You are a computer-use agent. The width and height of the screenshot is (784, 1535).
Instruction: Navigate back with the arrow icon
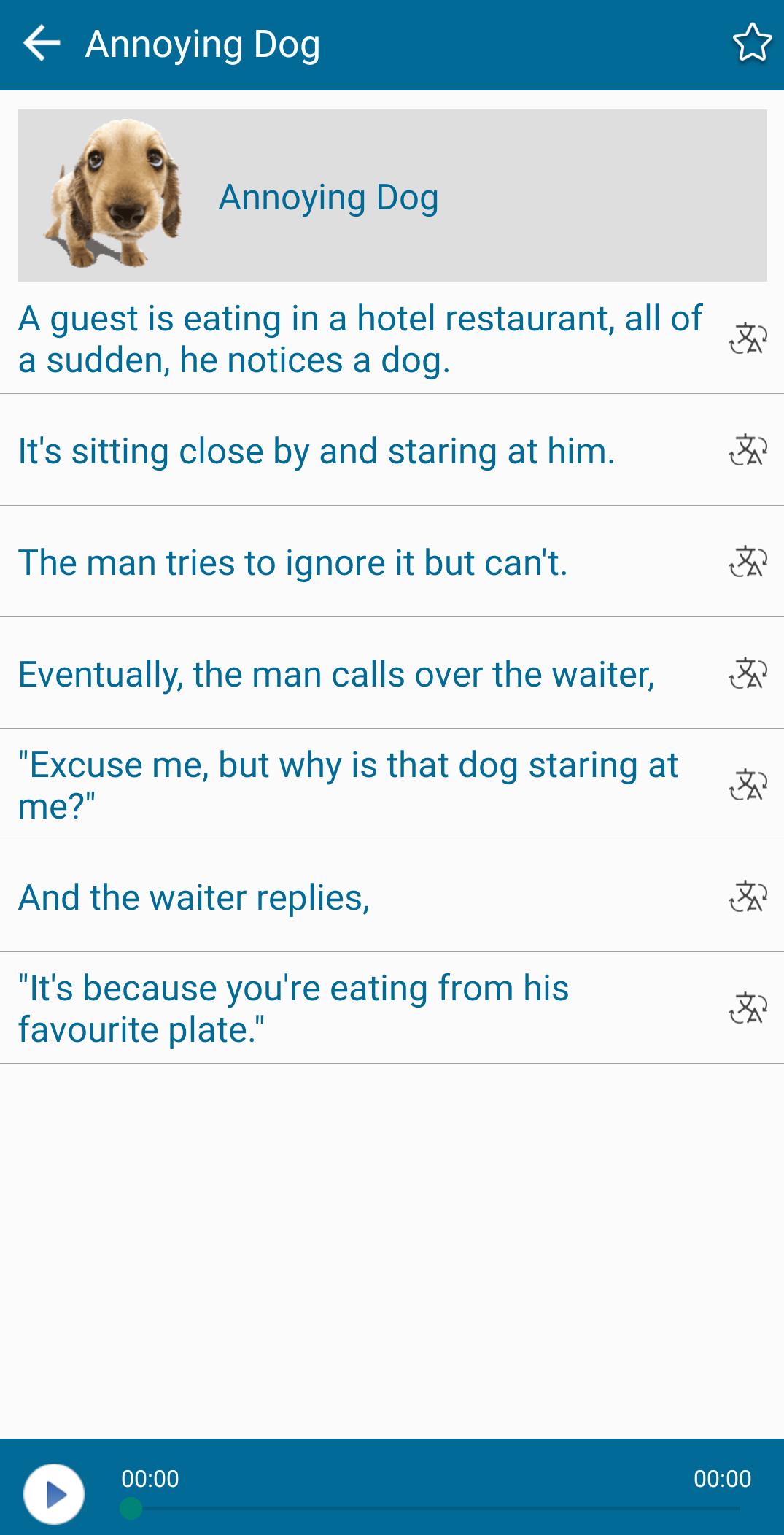(42, 42)
